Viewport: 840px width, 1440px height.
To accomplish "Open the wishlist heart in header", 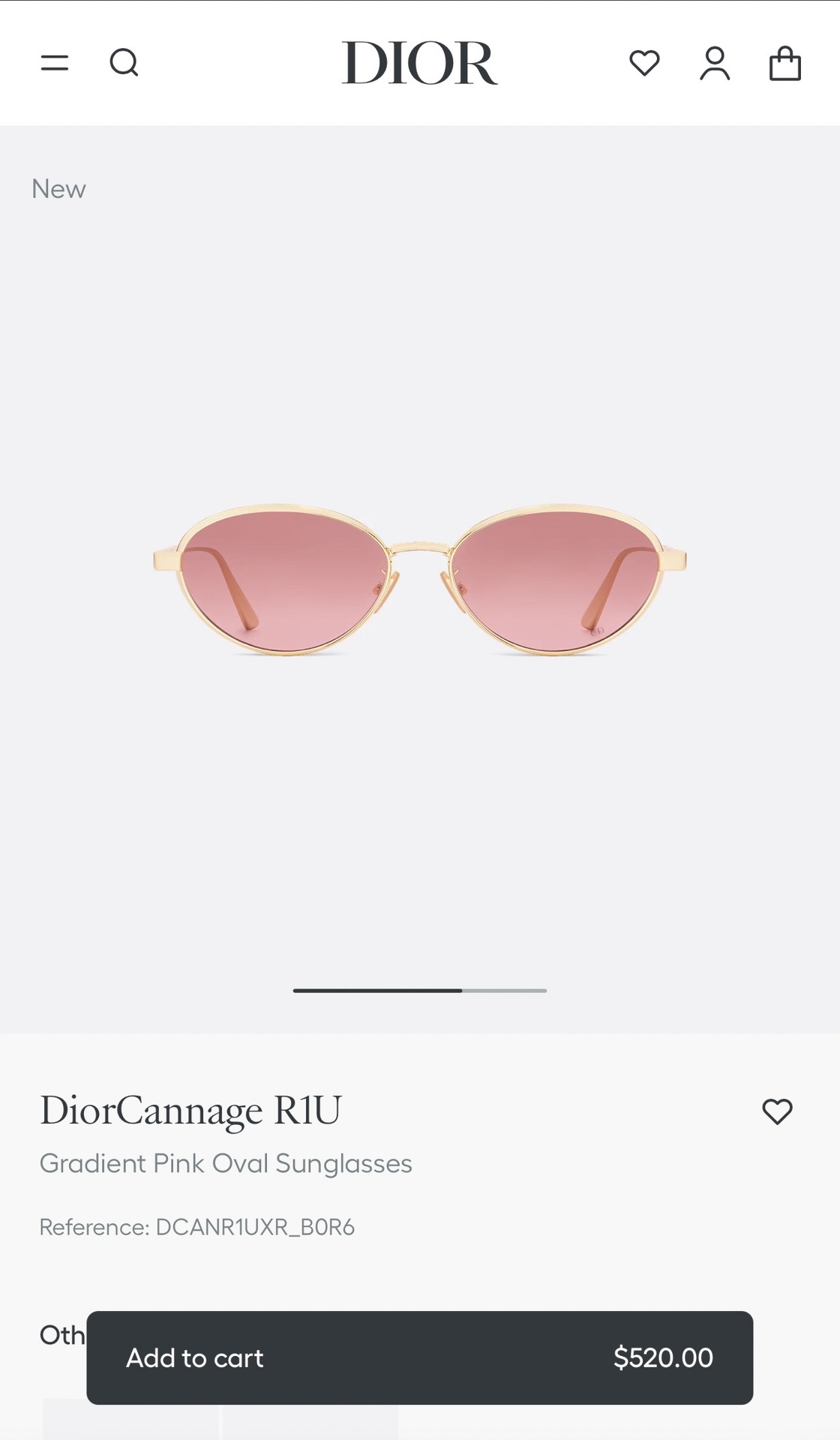I will tap(644, 63).
